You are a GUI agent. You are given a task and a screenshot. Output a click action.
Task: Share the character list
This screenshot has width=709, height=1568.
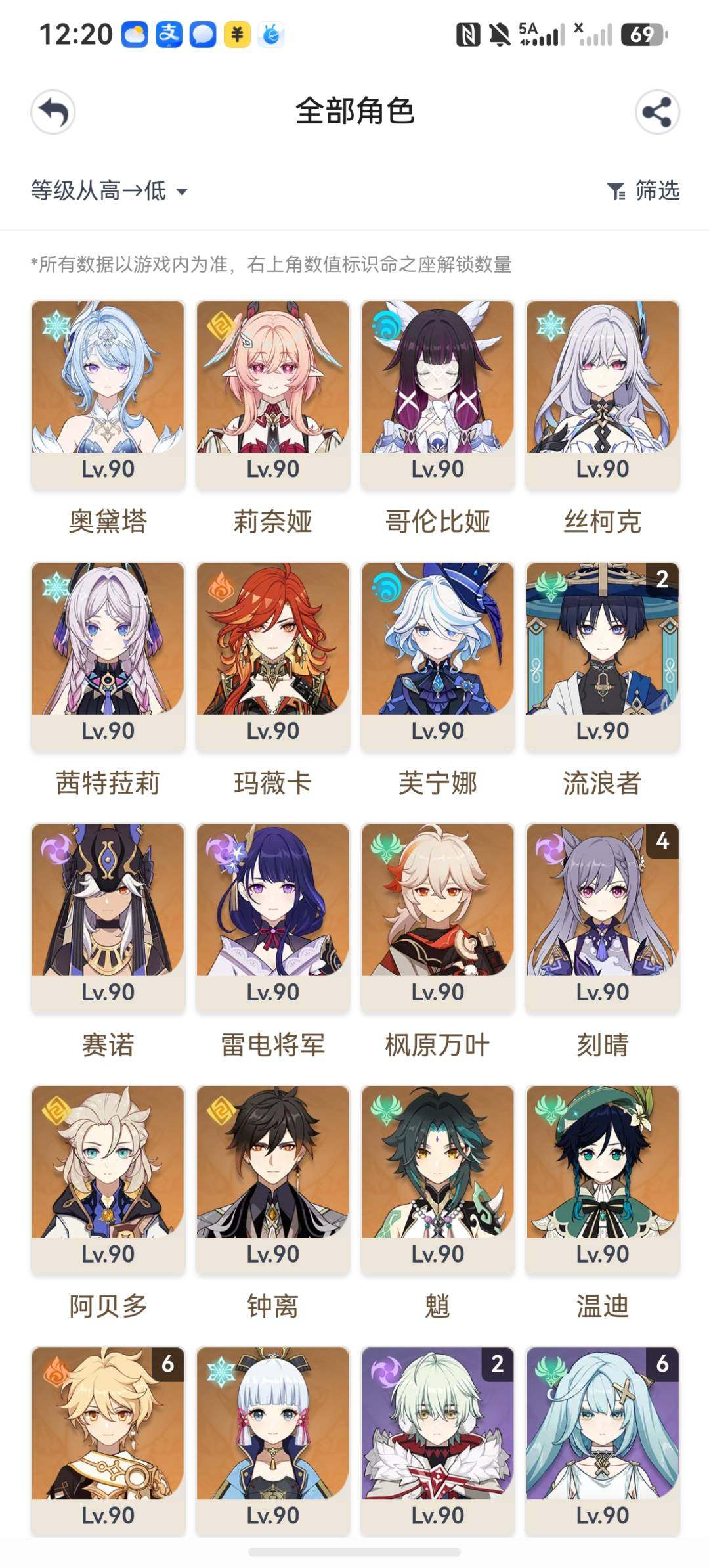coord(657,112)
